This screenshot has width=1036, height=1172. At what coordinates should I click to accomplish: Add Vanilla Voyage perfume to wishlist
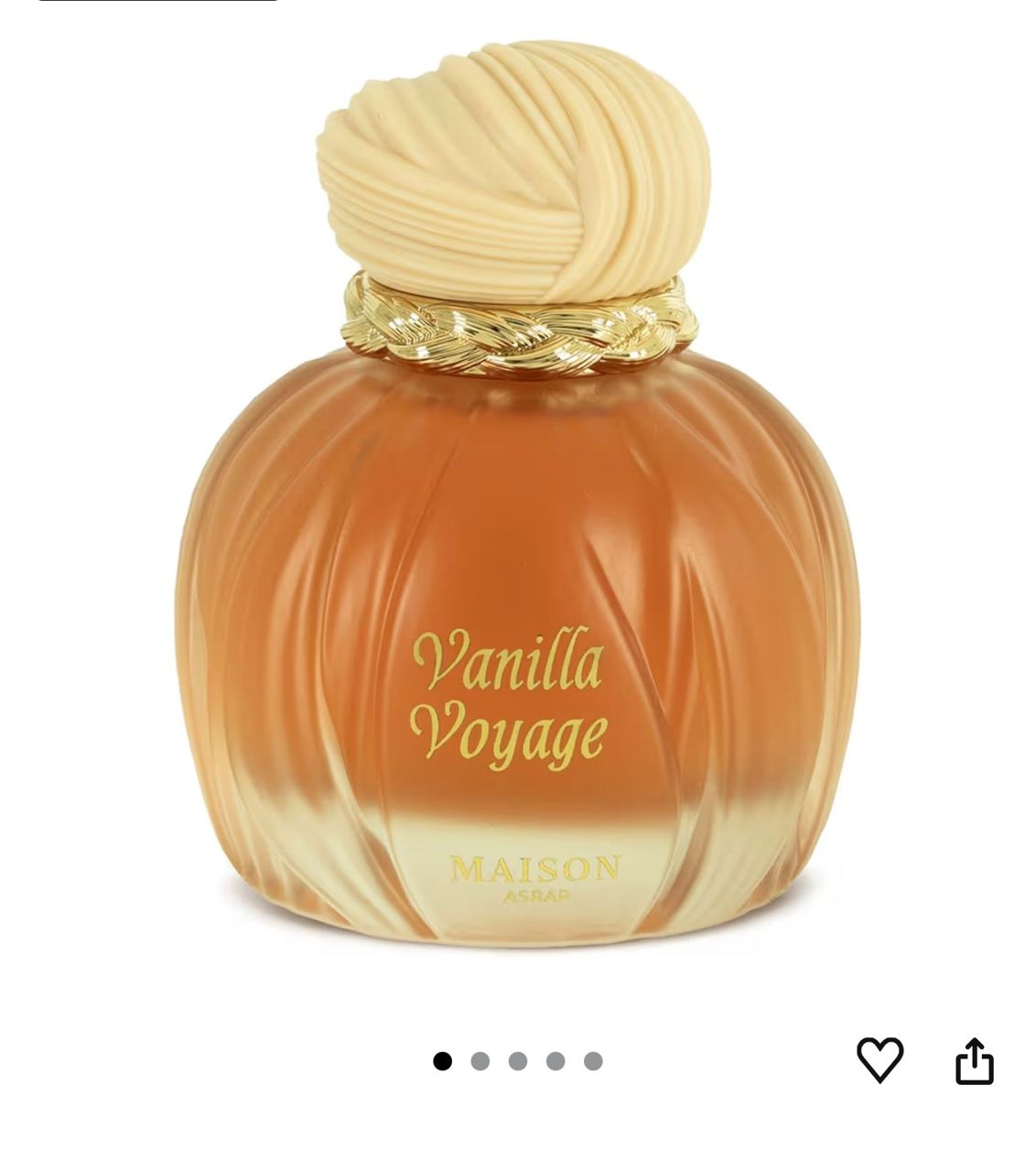tap(880, 1060)
